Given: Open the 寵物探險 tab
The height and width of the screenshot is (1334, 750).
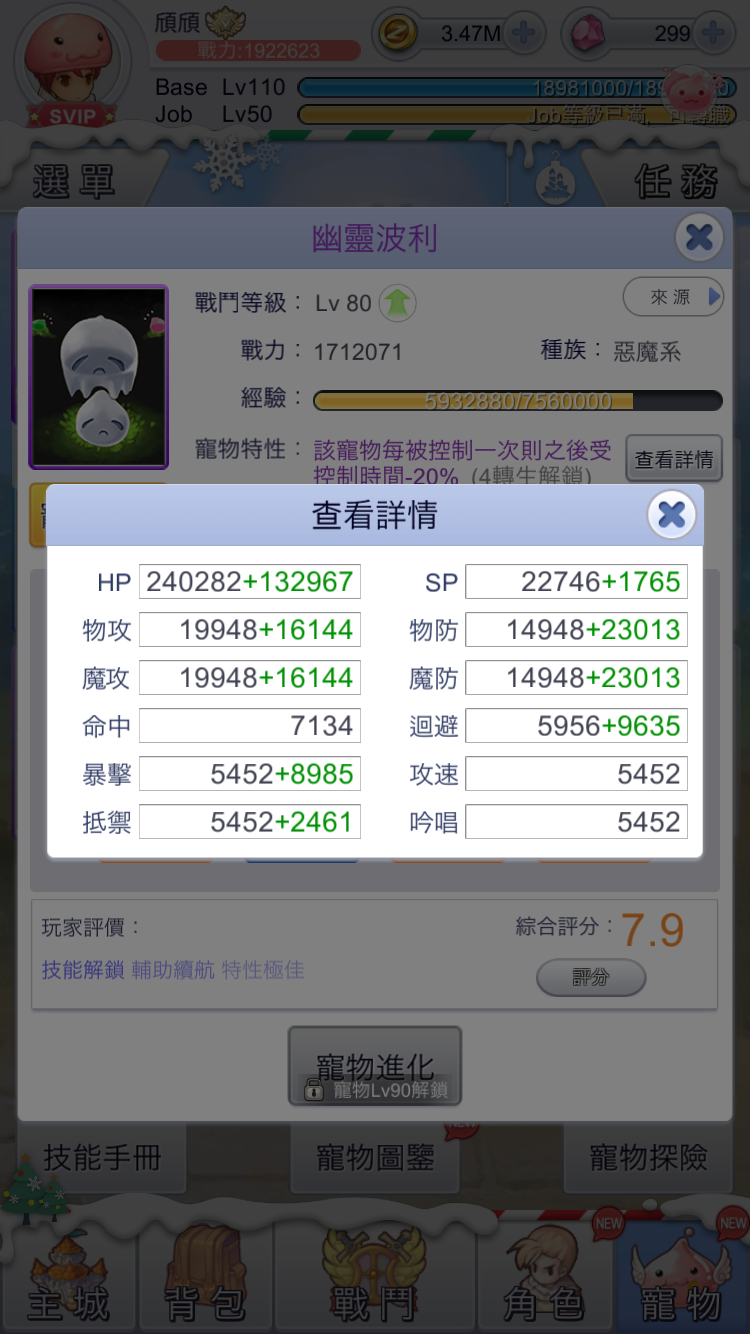Looking at the screenshot, I should 649,1158.
